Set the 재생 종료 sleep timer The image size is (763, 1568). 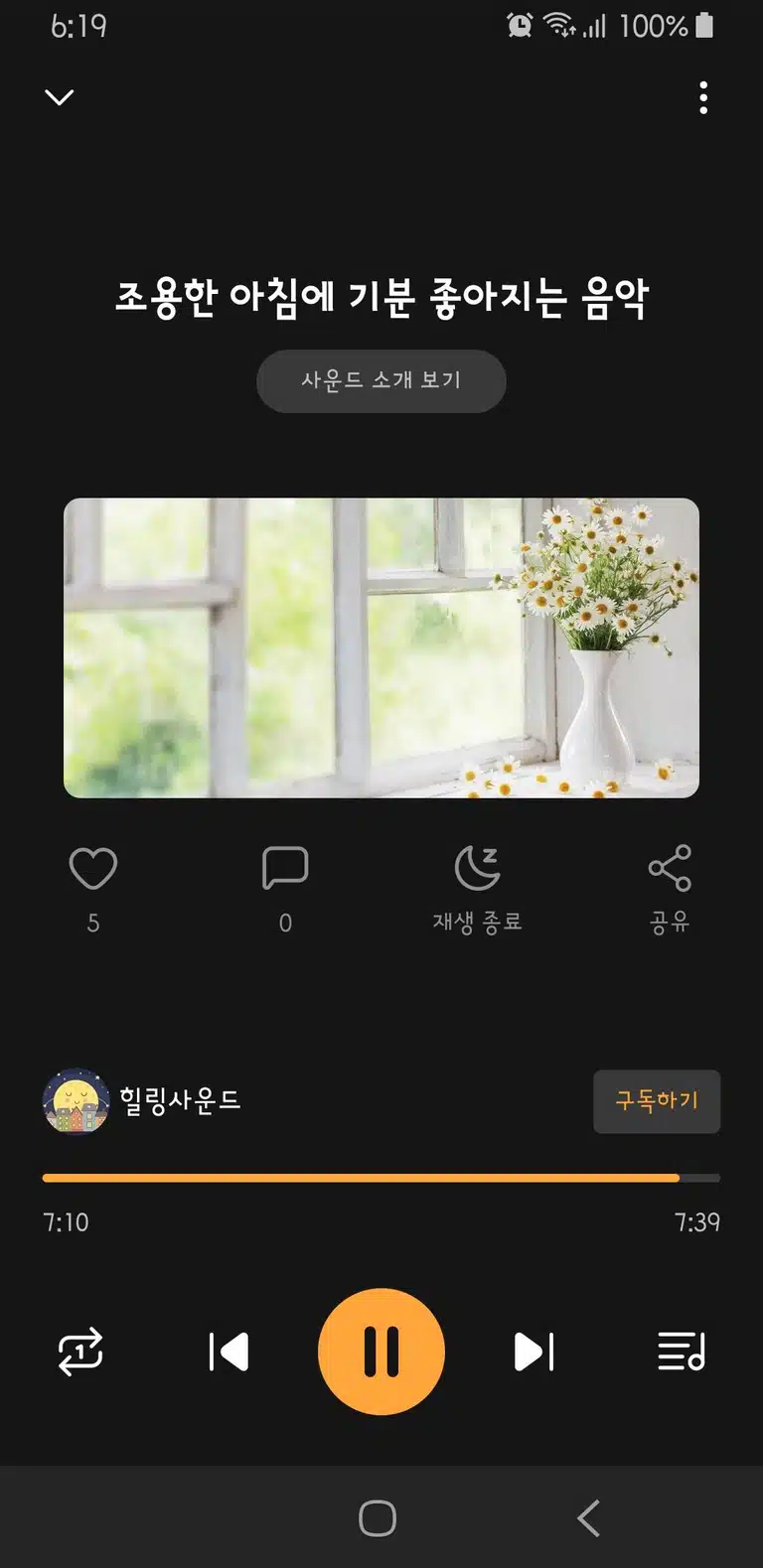pos(478,890)
